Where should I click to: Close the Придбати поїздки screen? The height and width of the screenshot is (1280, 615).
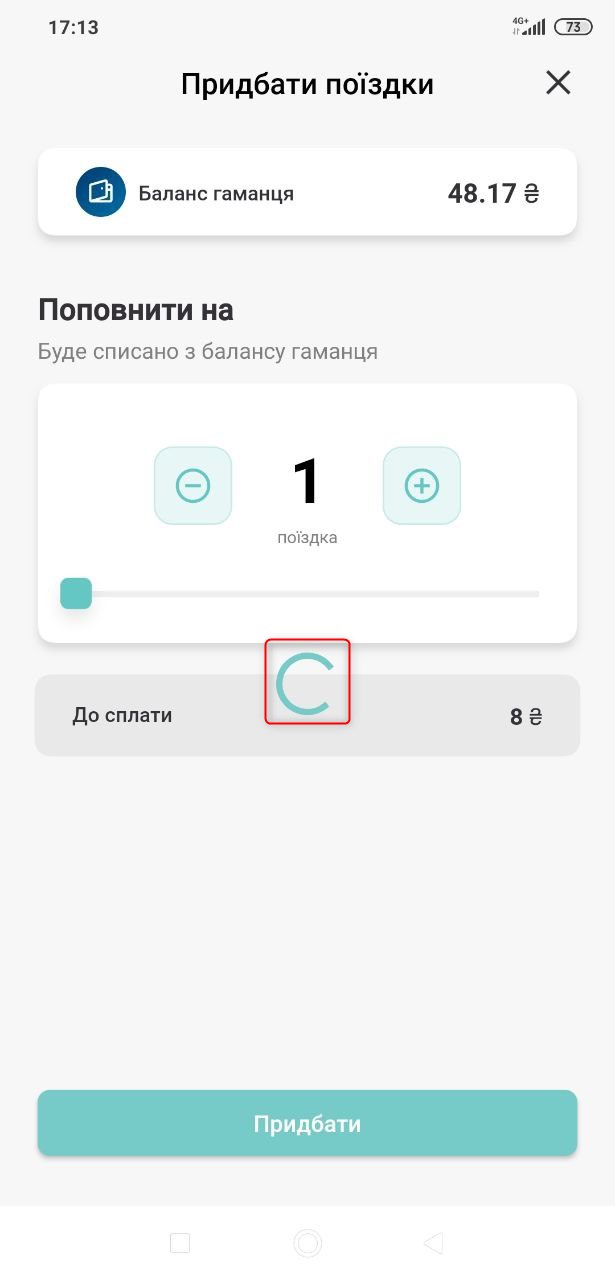point(558,83)
